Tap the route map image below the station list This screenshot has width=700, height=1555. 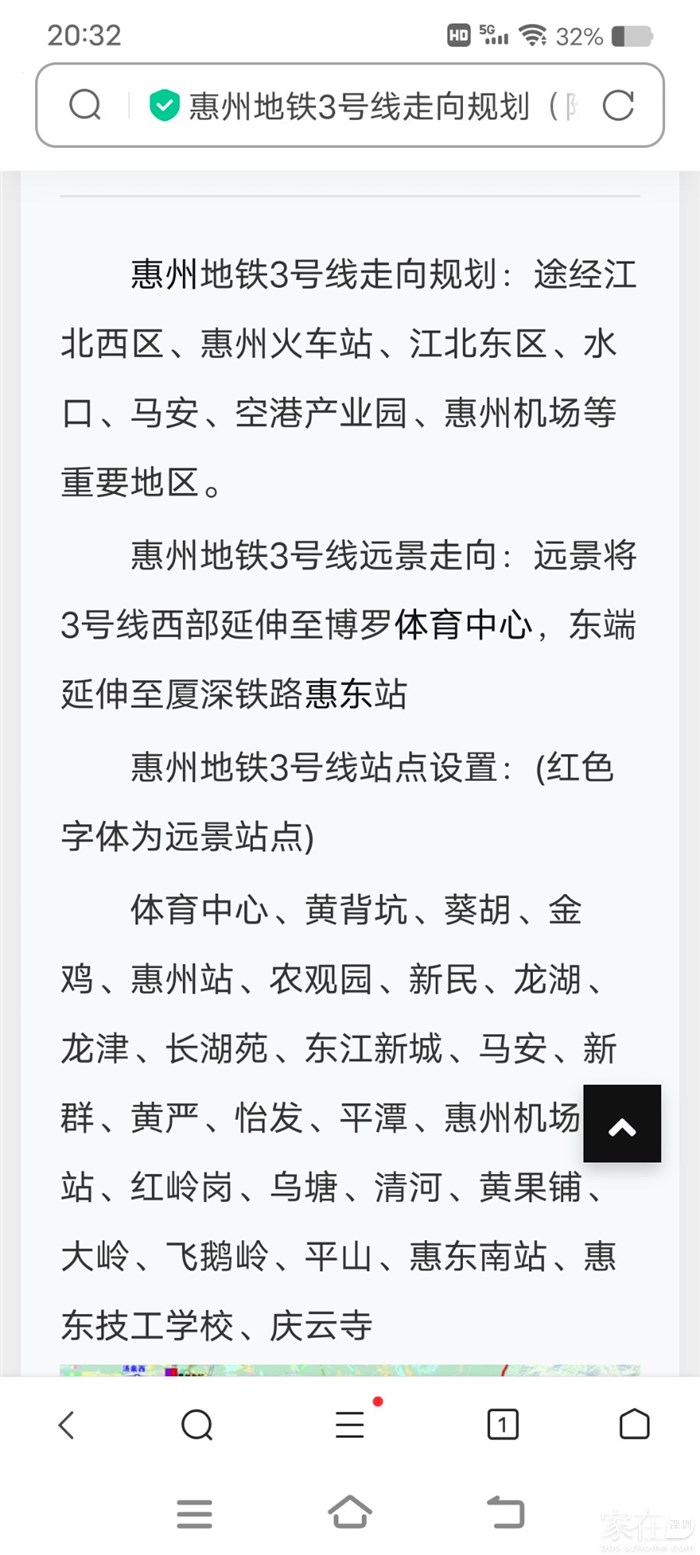click(350, 1369)
